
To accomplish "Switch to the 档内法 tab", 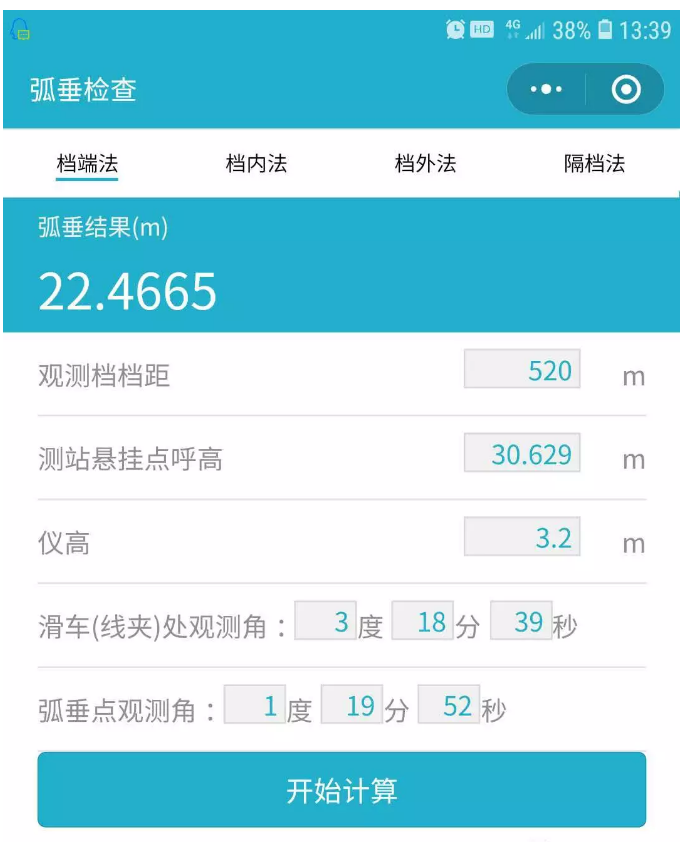I will tap(256, 163).
